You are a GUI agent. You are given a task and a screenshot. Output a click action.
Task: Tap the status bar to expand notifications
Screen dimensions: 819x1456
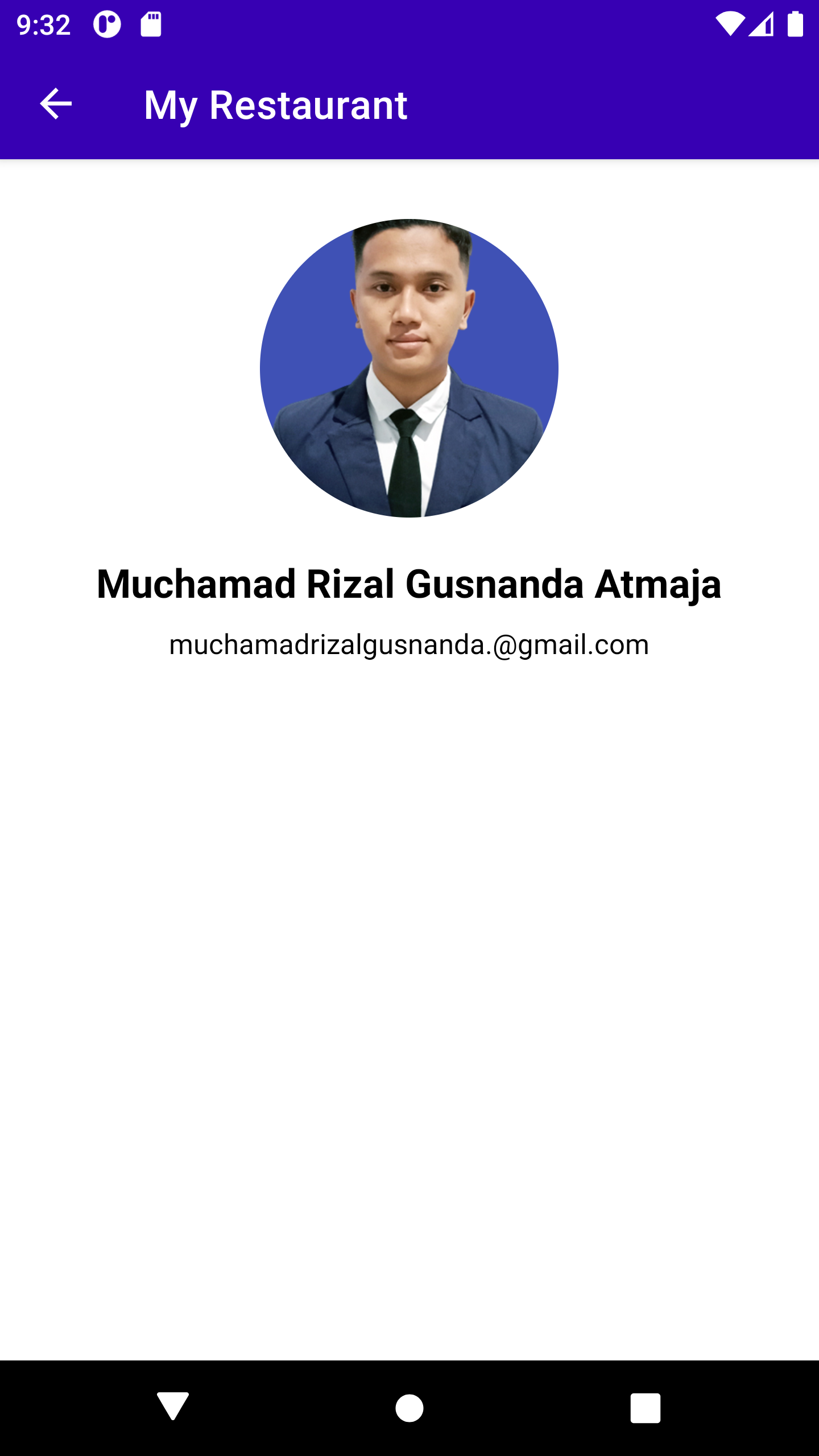pos(398,23)
